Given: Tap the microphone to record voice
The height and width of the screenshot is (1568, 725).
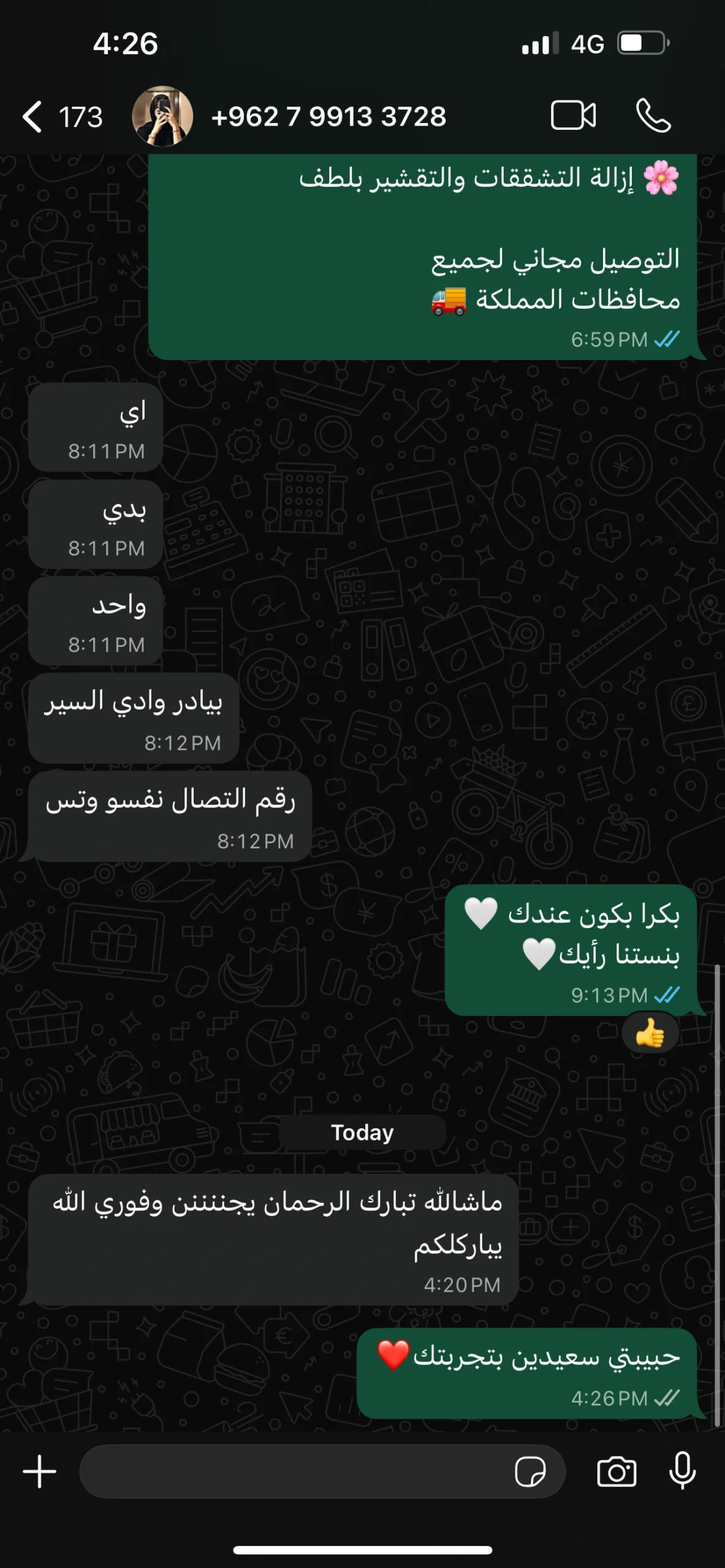Looking at the screenshot, I should click(682, 1471).
